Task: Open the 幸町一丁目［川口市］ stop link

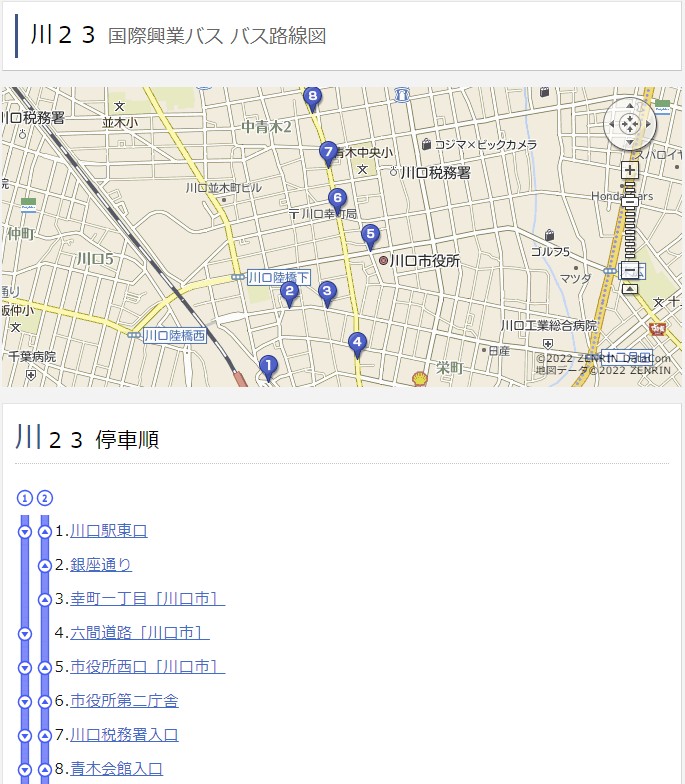Action: pos(147,599)
